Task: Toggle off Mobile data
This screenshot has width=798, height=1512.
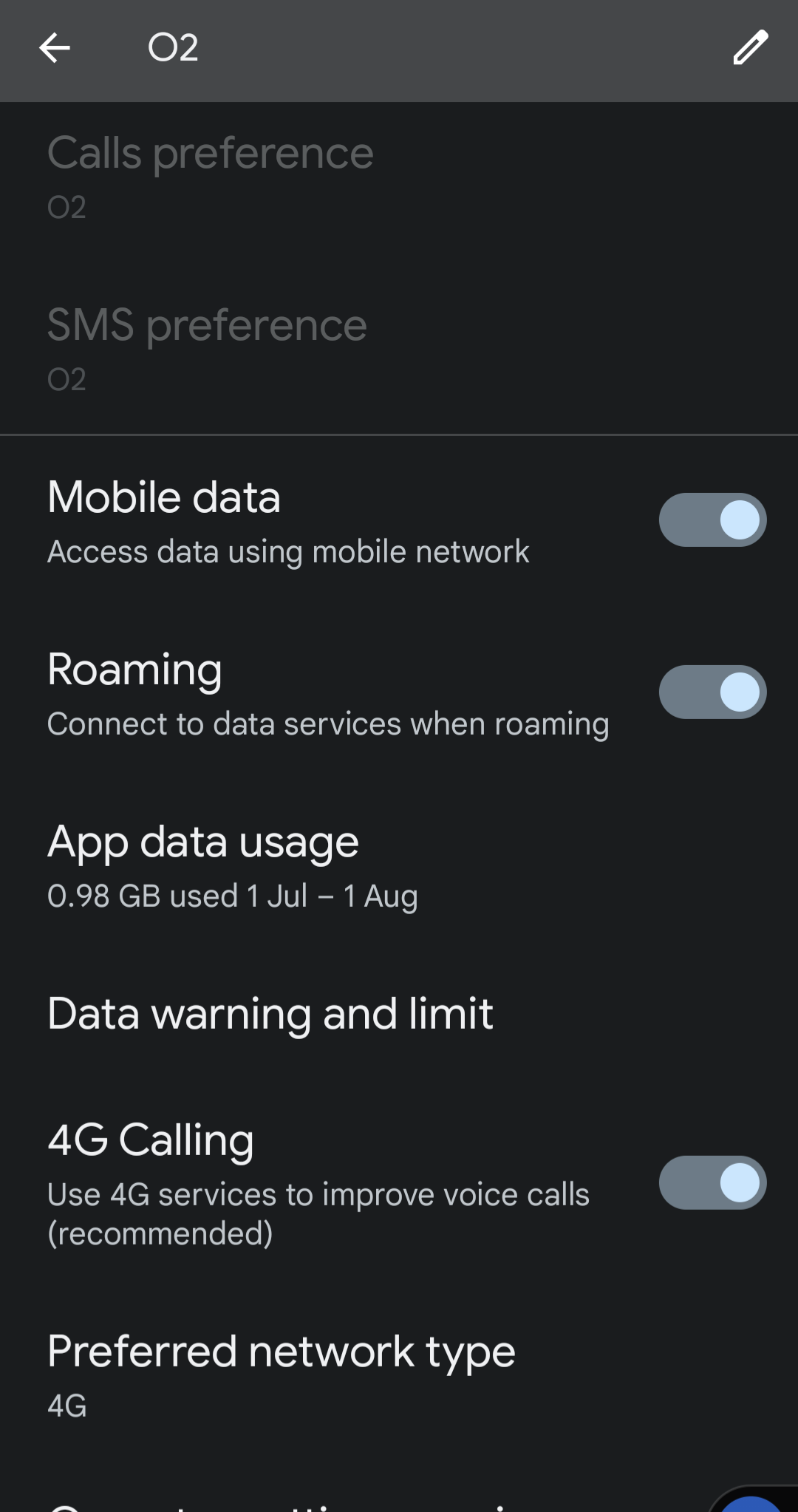Action: pos(712,520)
